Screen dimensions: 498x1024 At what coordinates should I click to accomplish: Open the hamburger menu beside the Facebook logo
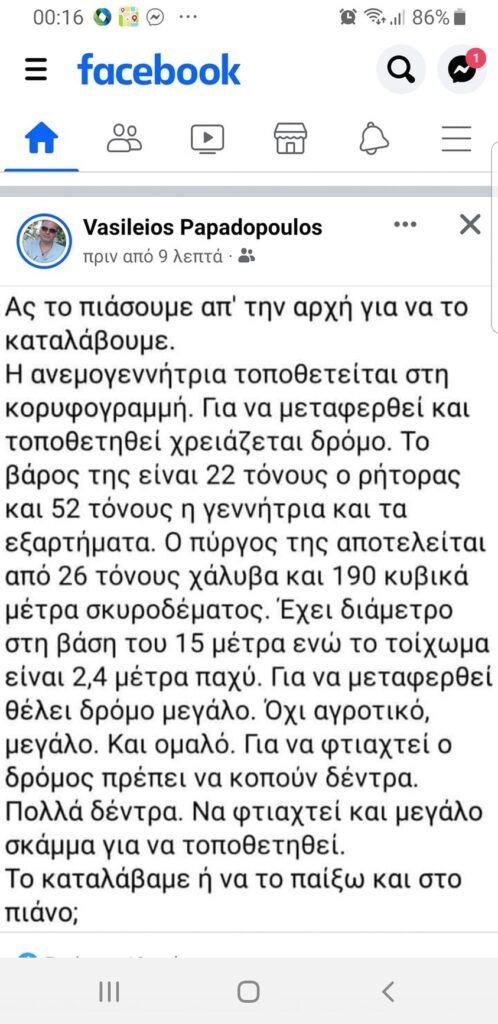(x=36, y=69)
